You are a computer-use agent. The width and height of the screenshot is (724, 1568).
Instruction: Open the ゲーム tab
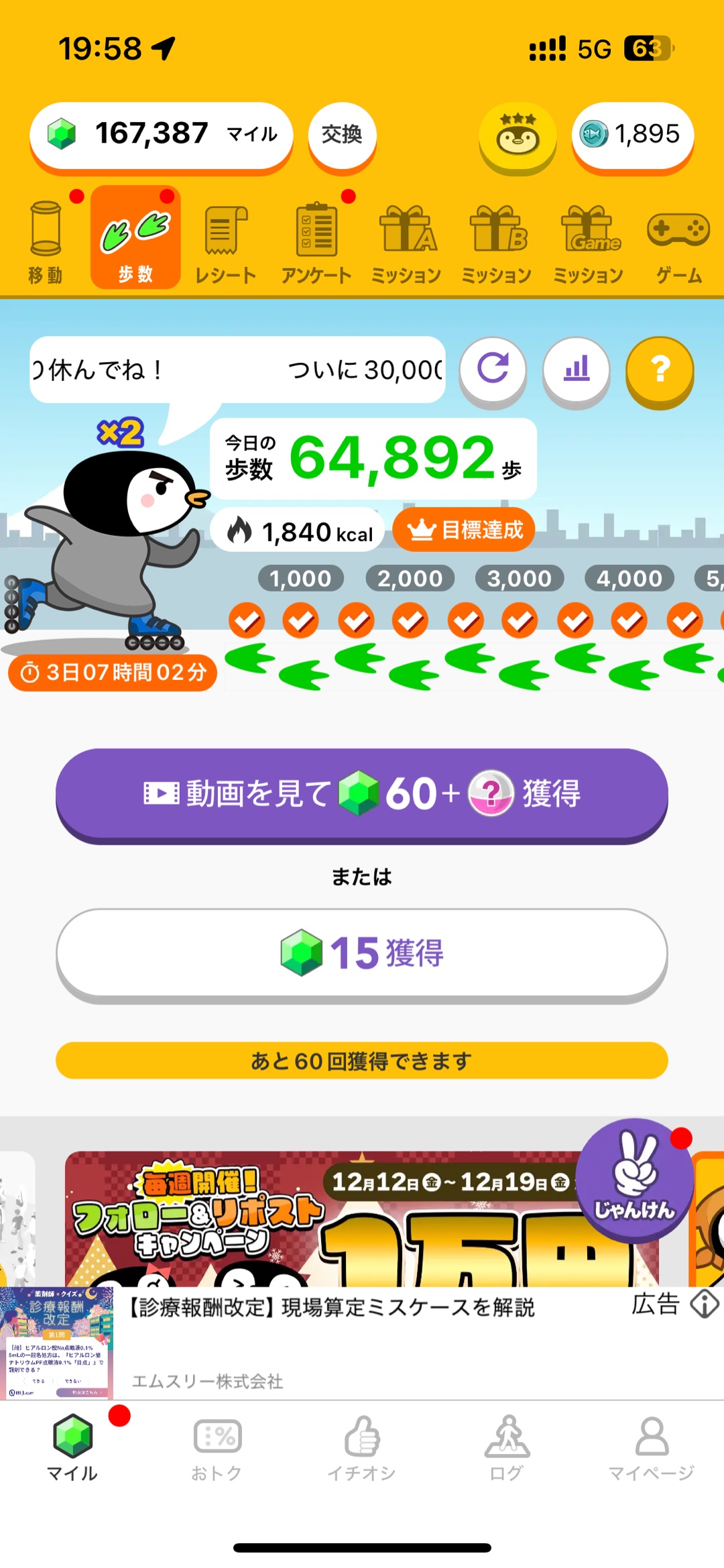pos(678,241)
